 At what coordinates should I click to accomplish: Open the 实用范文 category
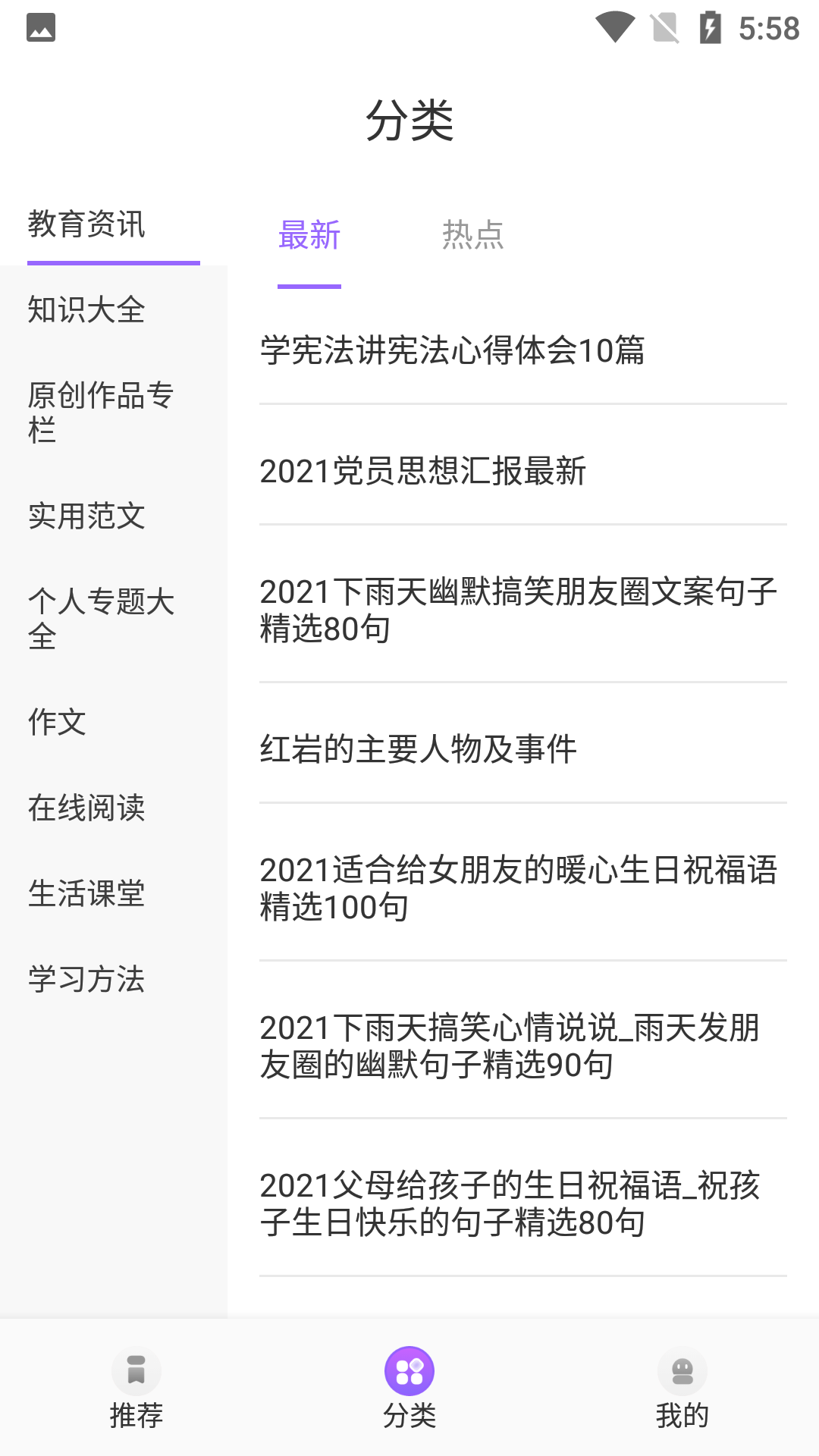click(x=114, y=516)
